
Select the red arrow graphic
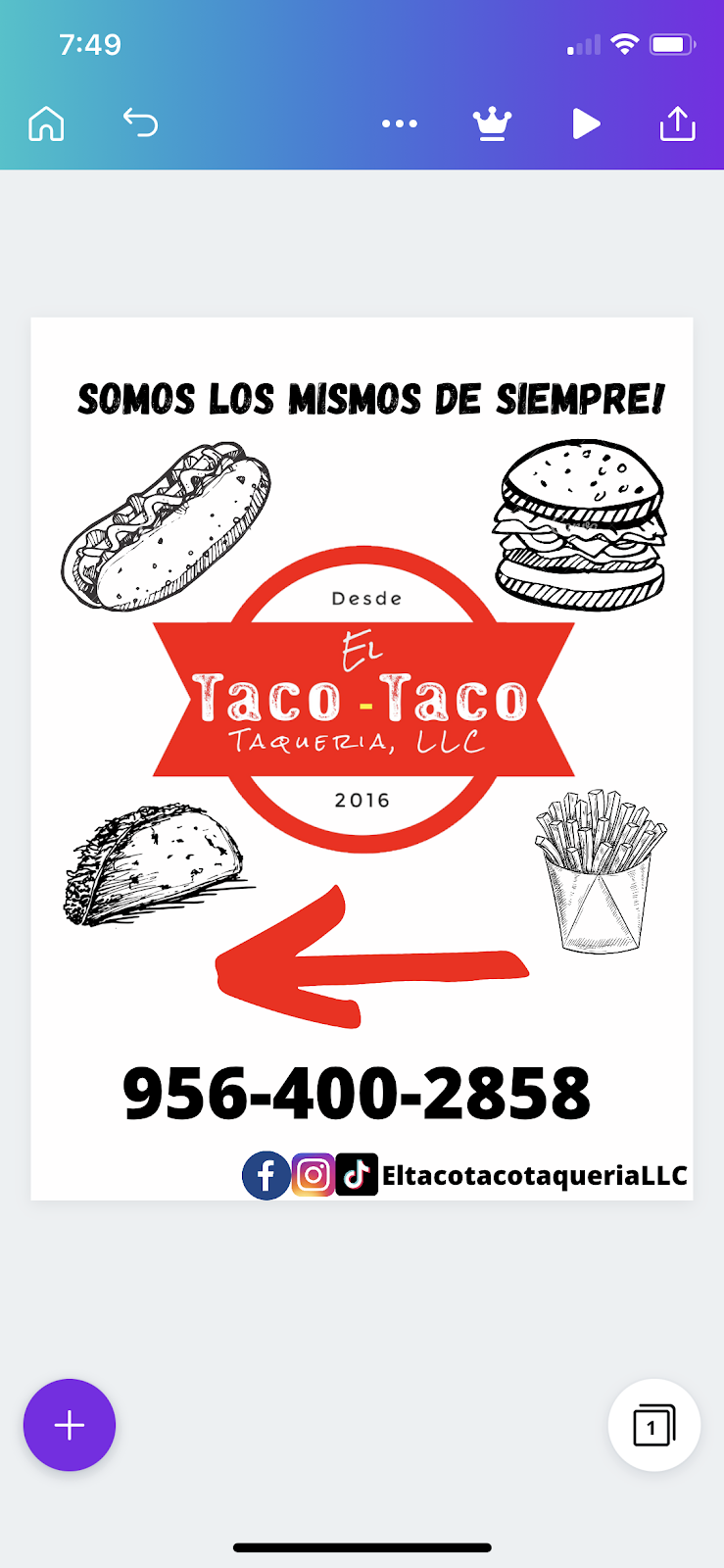tap(362, 960)
